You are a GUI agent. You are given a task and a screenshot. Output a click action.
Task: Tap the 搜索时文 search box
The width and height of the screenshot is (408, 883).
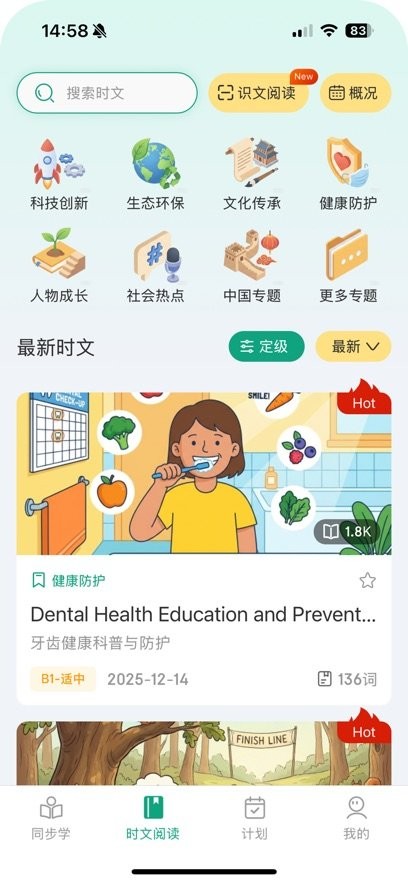107,93
